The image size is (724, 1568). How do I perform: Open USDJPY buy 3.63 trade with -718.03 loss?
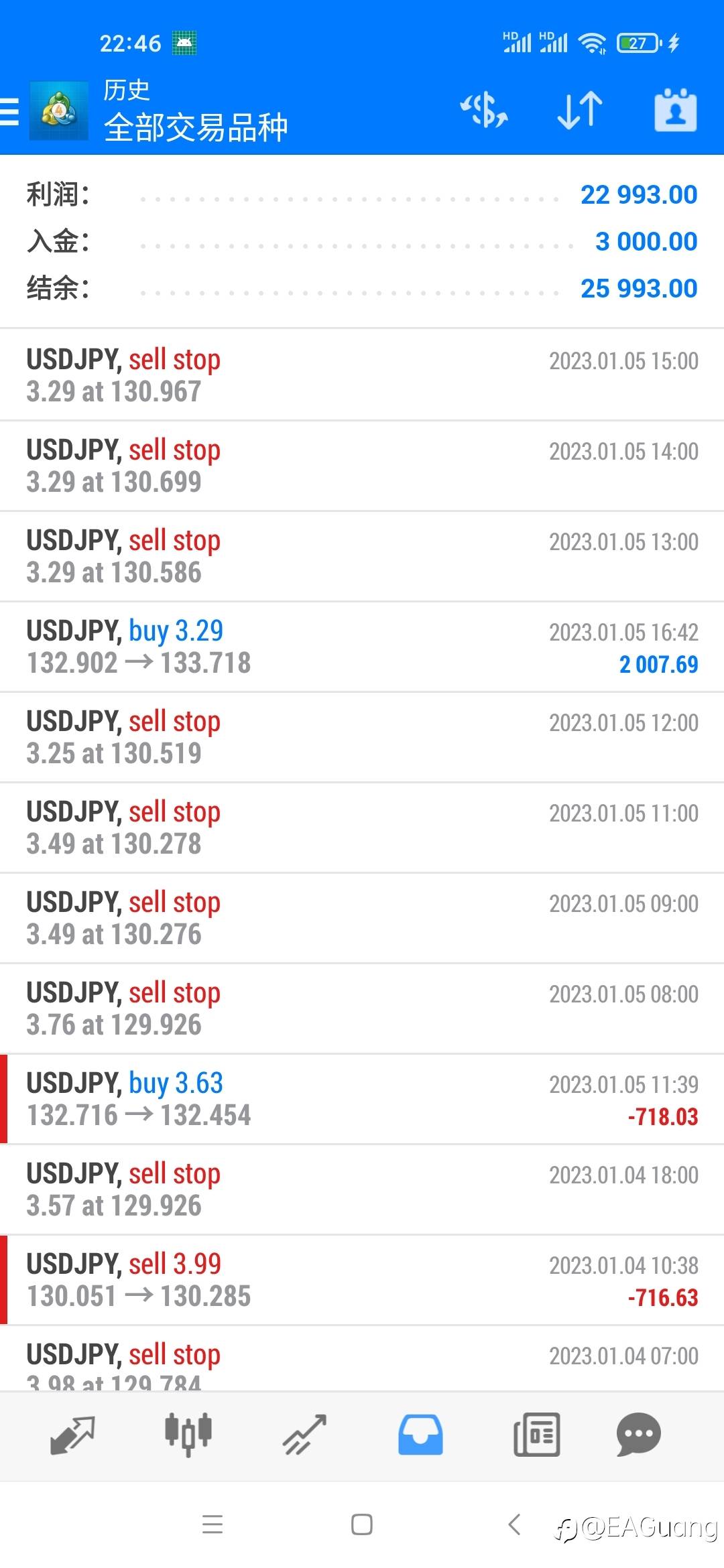(362, 1099)
